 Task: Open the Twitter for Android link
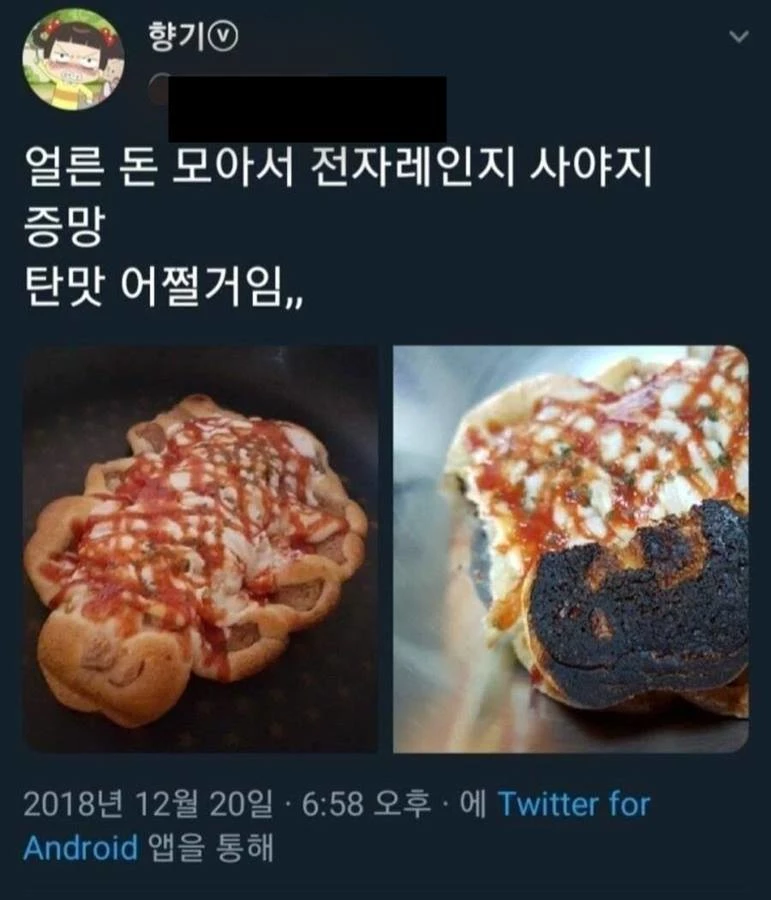(573, 804)
